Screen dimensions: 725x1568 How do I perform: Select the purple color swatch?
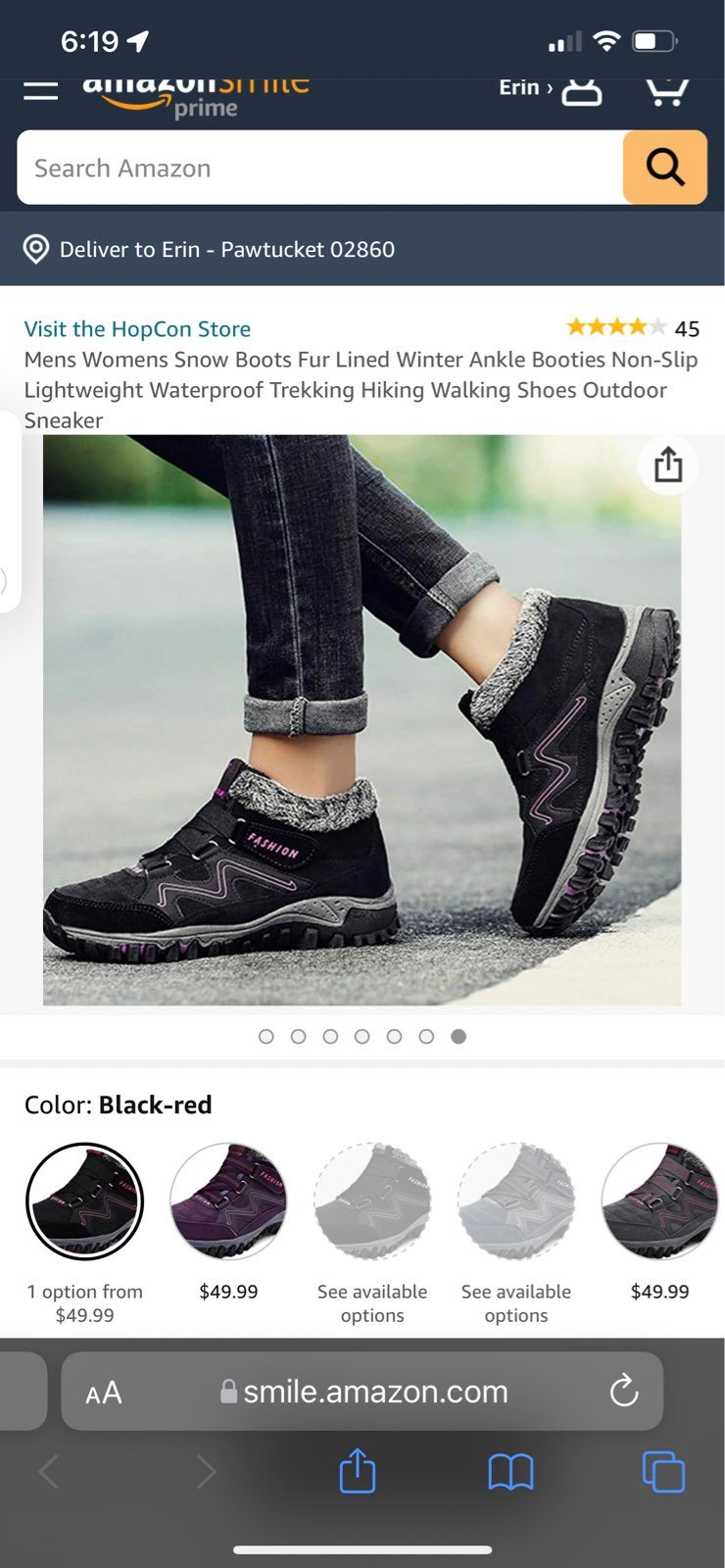pos(228,1200)
